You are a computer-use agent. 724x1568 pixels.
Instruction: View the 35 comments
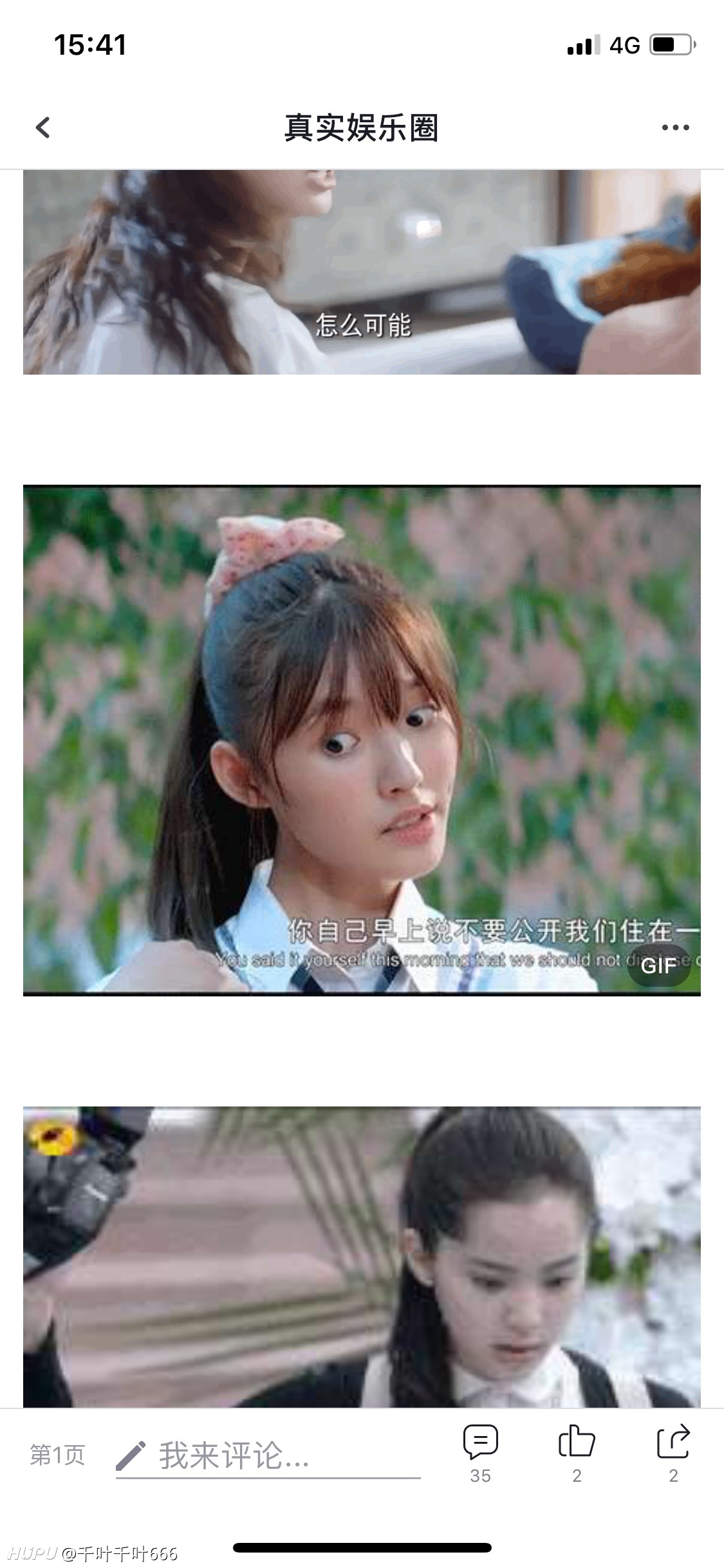pos(480,1454)
